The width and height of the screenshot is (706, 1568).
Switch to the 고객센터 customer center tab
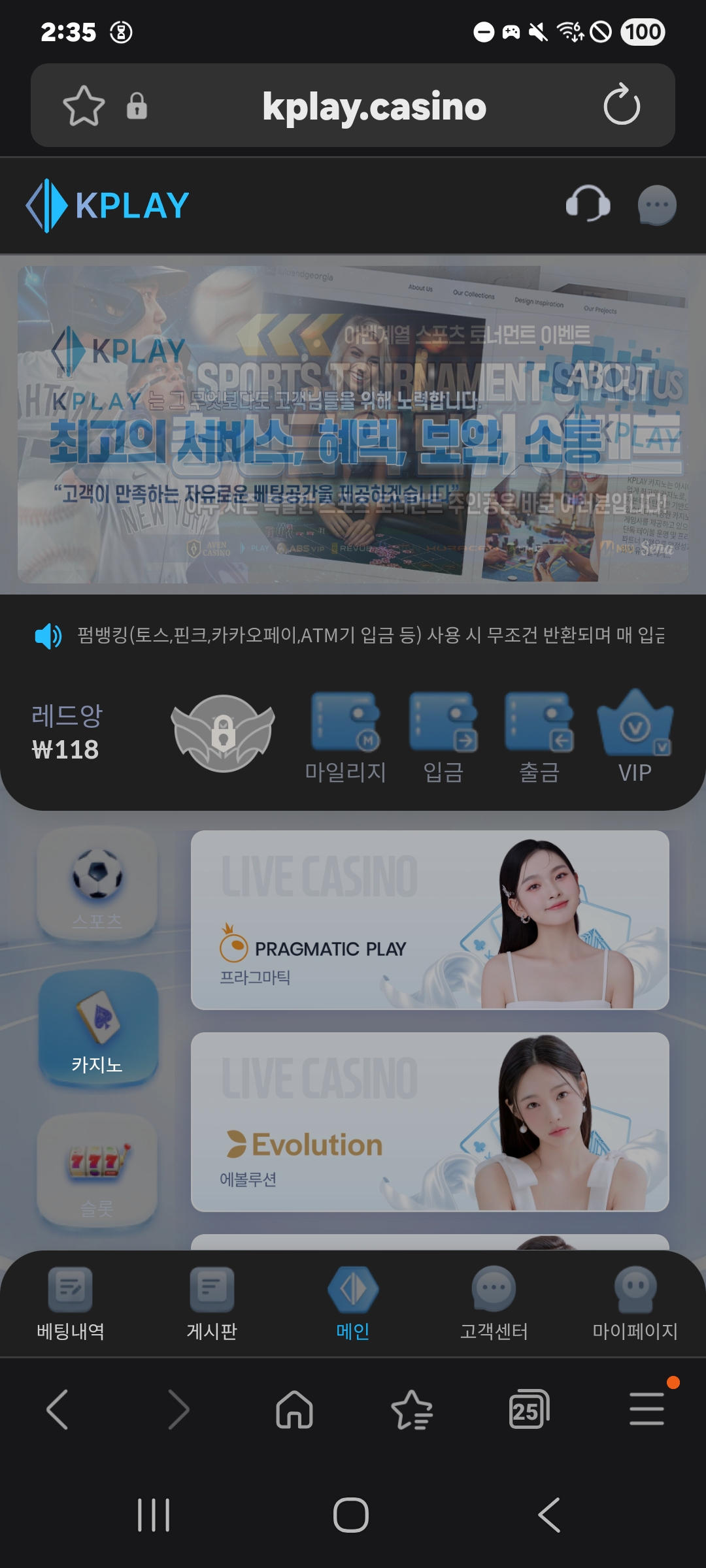click(494, 1303)
